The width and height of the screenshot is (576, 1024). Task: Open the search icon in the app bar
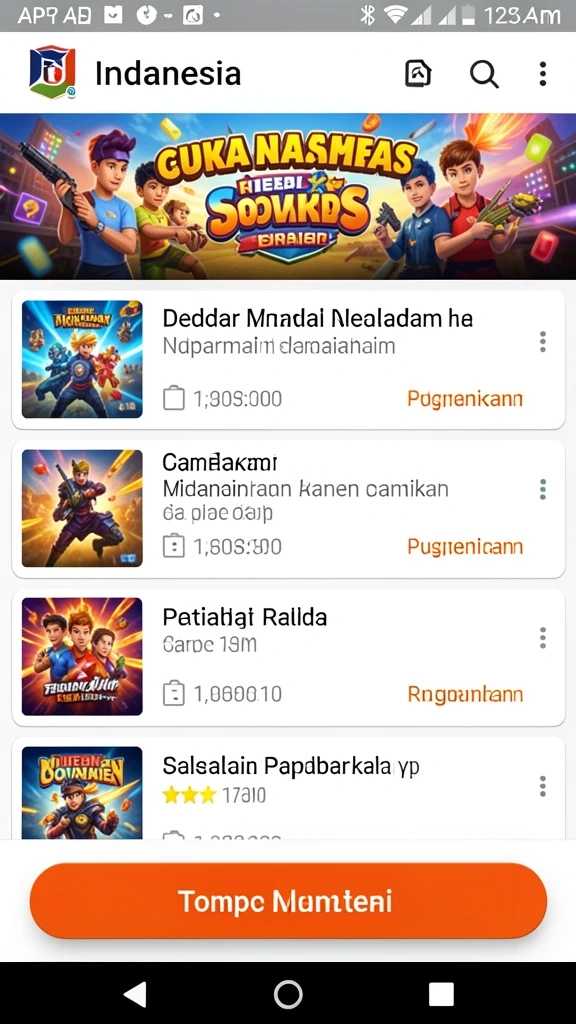[x=484, y=74]
